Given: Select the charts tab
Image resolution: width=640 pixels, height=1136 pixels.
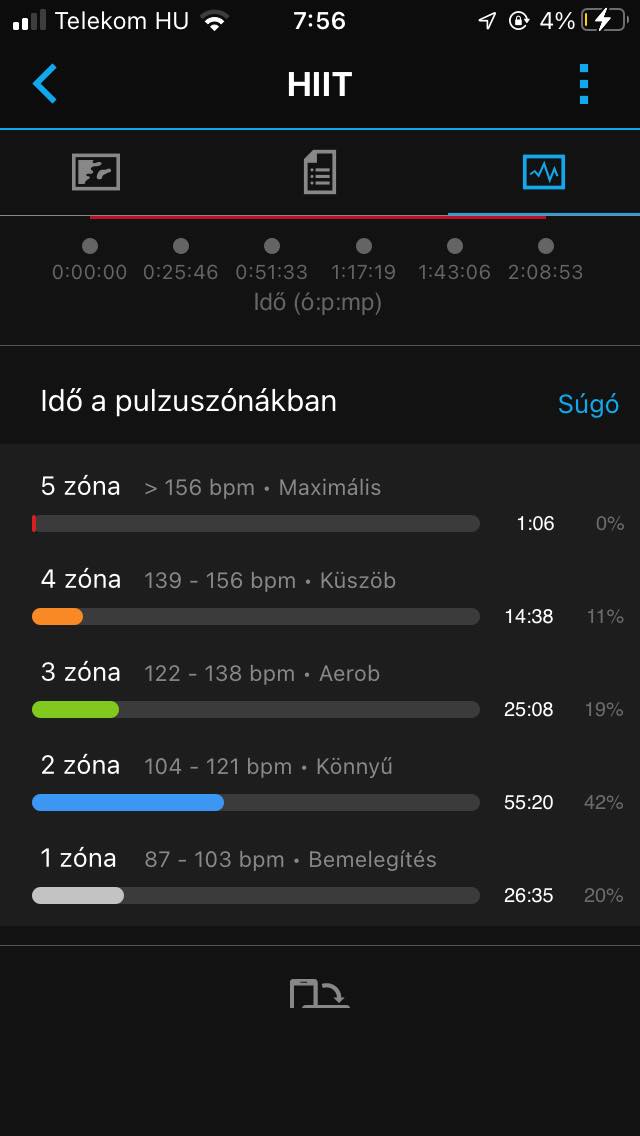Looking at the screenshot, I should pyautogui.click(x=544, y=172).
